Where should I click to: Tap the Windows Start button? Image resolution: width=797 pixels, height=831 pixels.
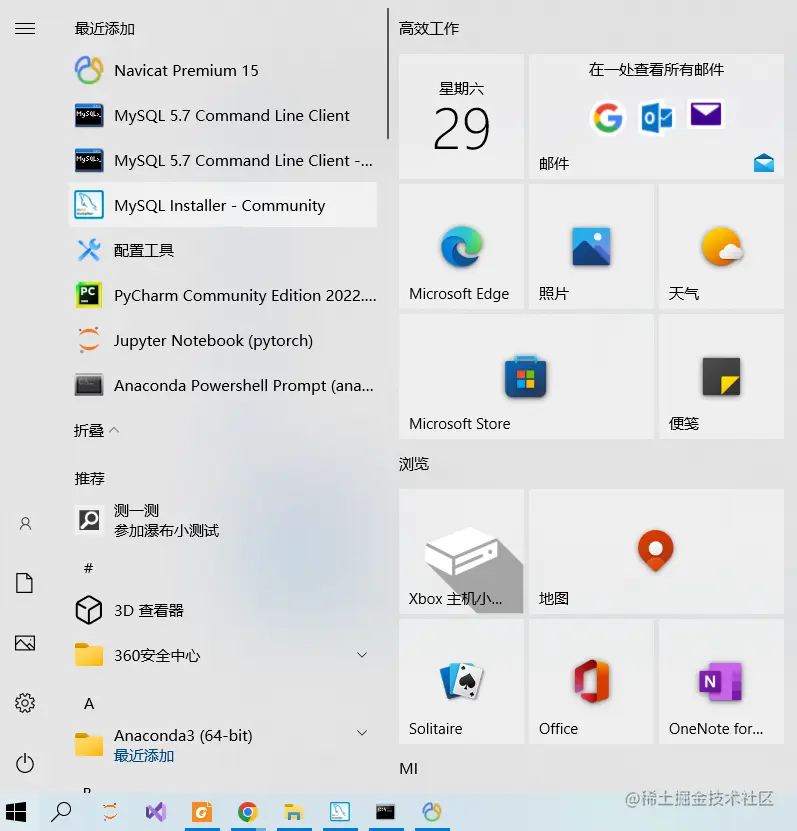[x=16, y=812]
